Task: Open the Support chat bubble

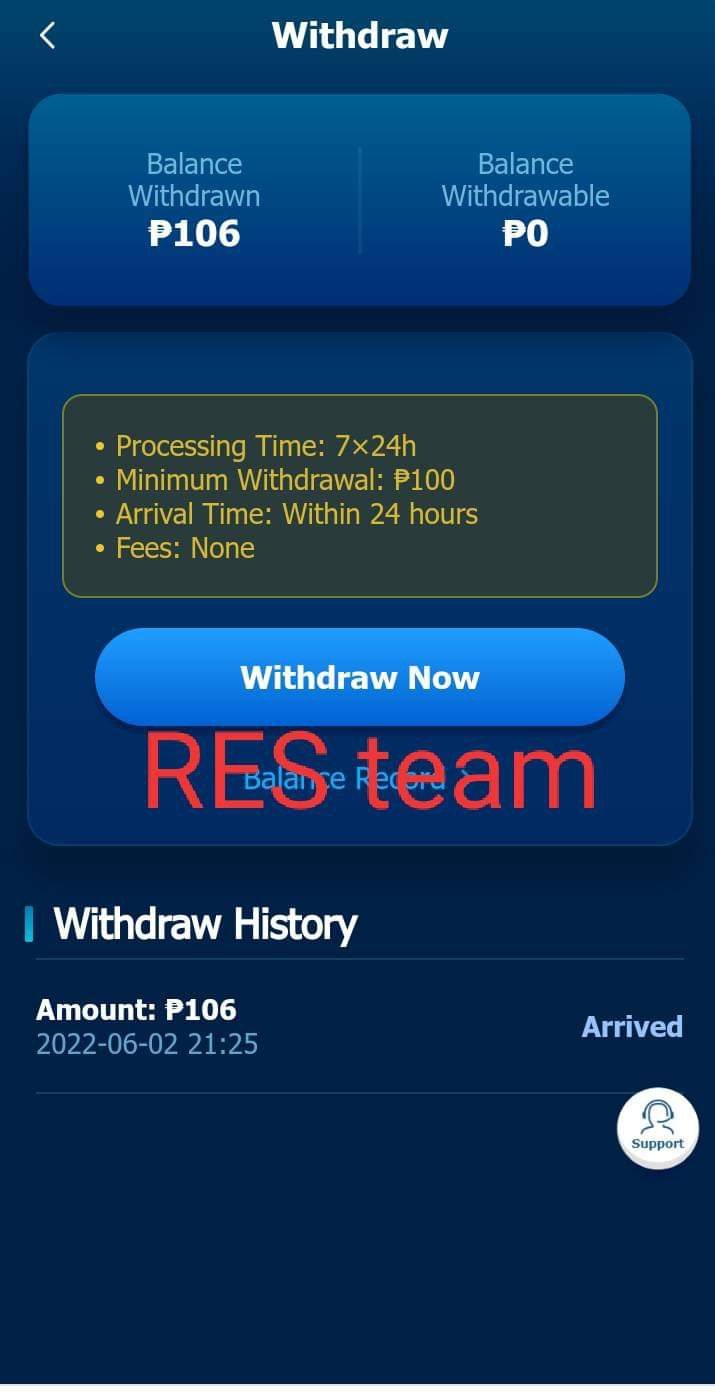Action: coord(657,1127)
